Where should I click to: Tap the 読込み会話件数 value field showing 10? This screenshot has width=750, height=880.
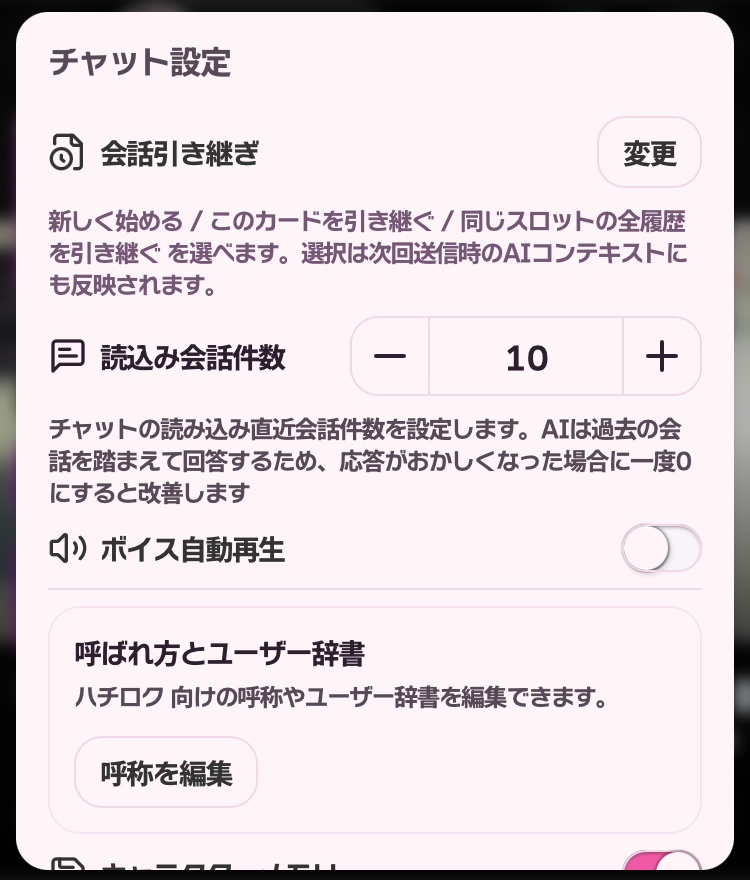click(x=526, y=357)
